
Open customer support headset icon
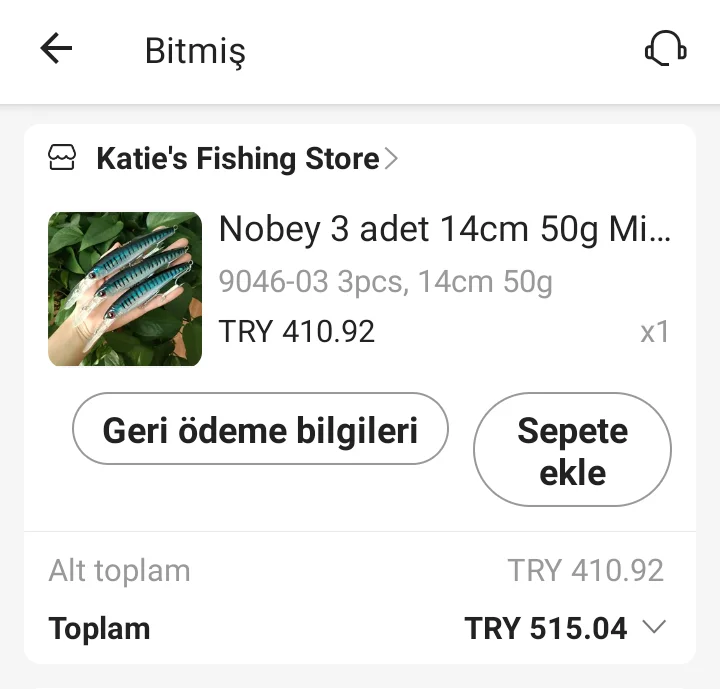click(x=665, y=49)
